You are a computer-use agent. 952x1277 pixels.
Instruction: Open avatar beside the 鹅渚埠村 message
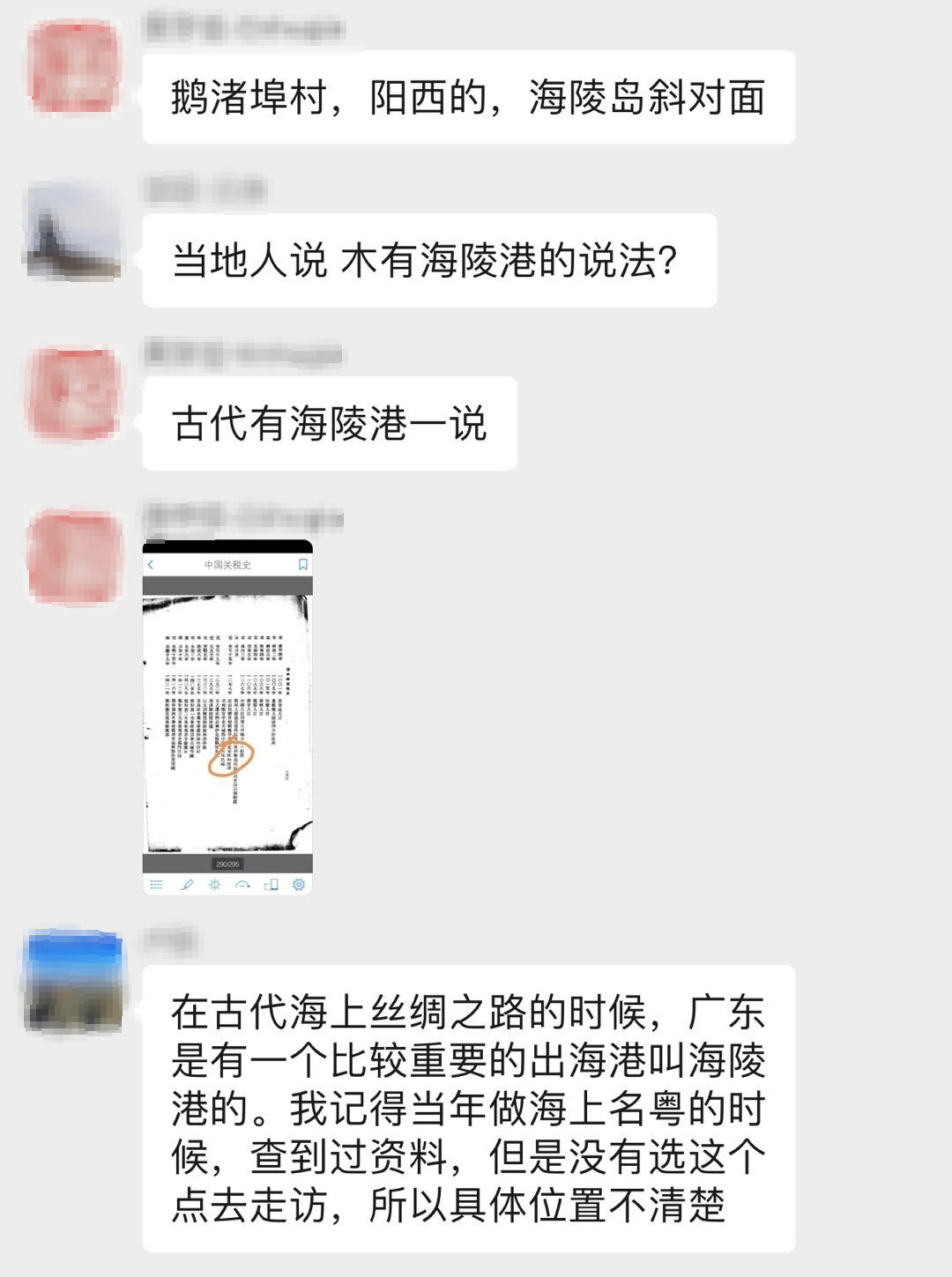coord(74,68)
